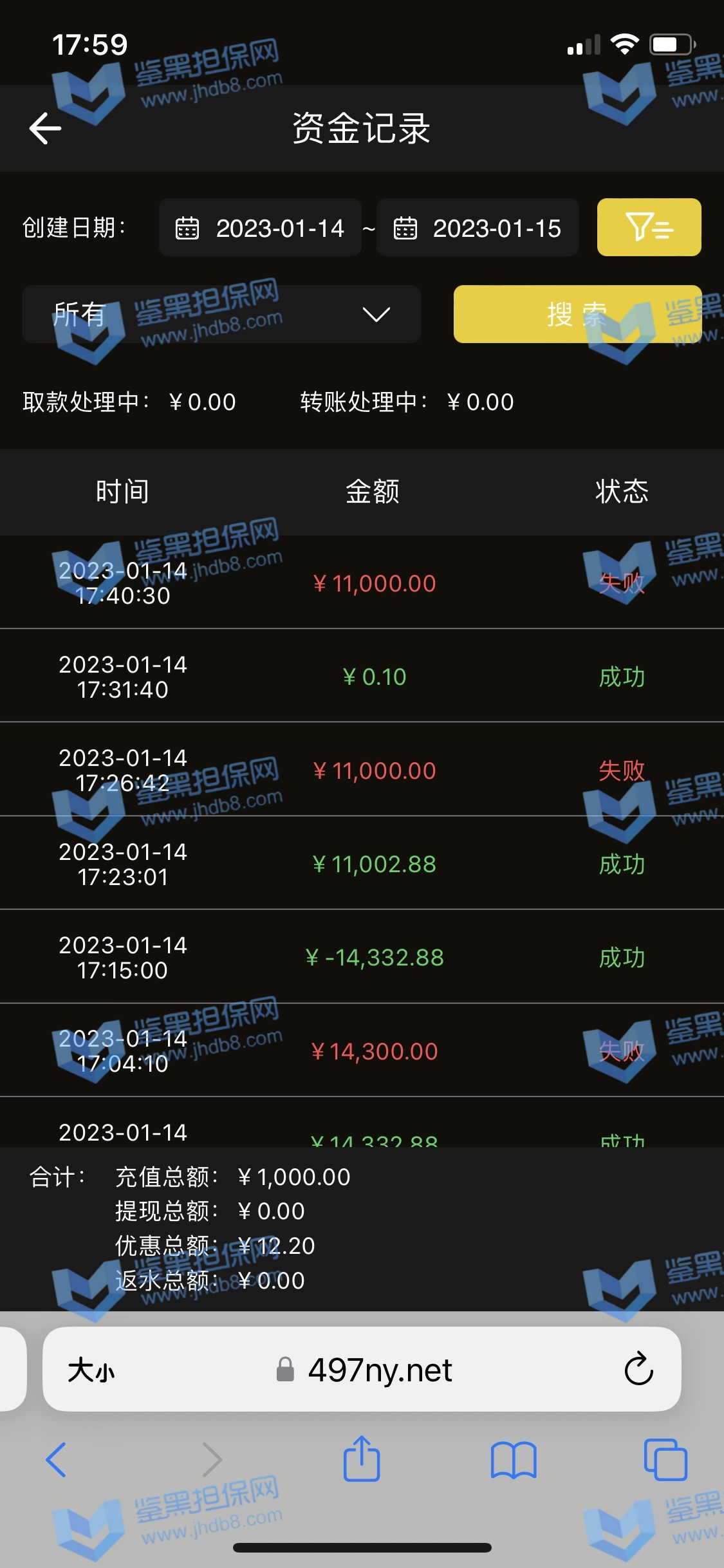Go to the previous page in Safari
Image resolution: width=724 pixels, height=1568 pixels.
click(x=57, y=1460)
